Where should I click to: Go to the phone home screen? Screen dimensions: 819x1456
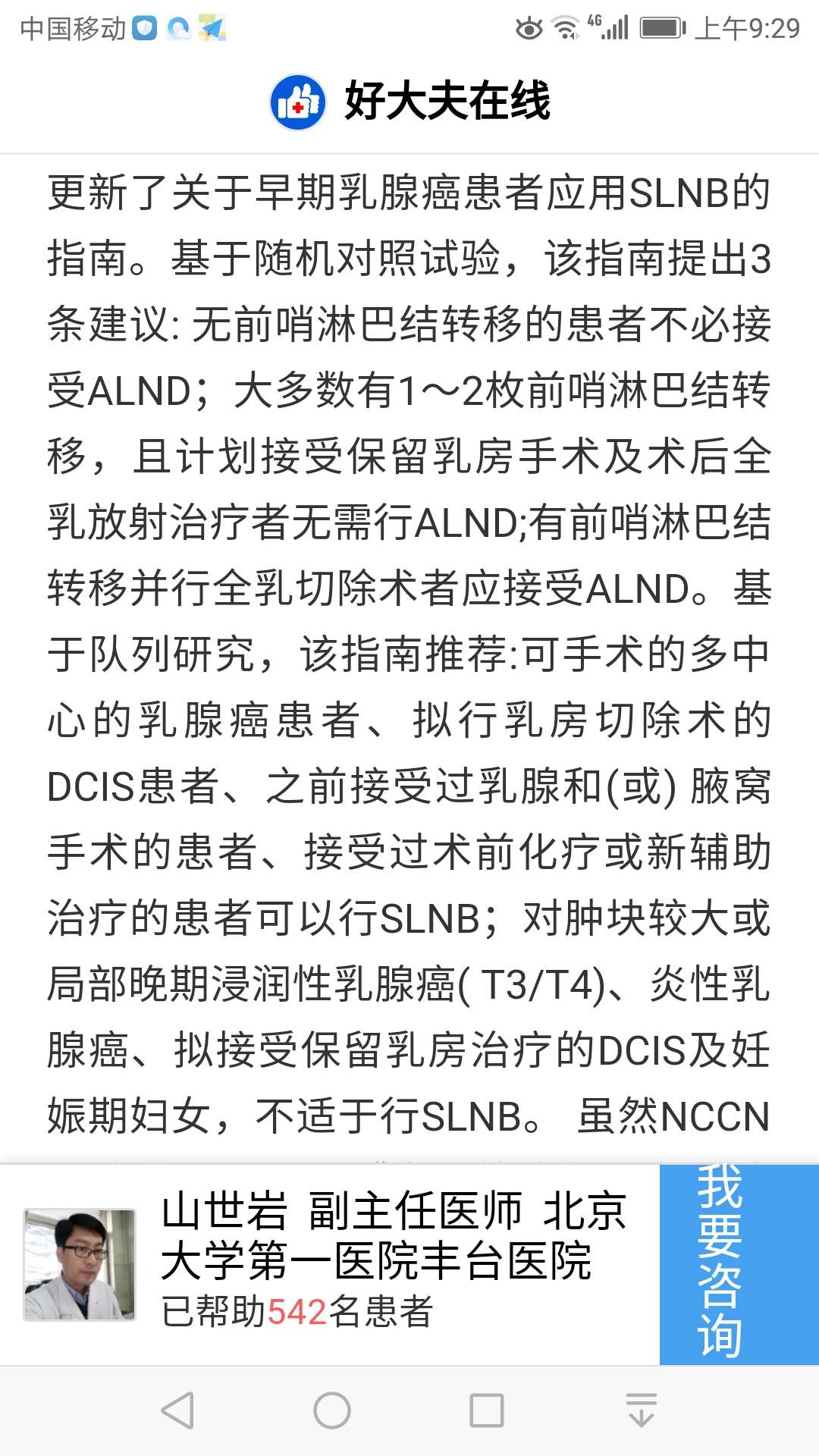tap(332, 1410)
